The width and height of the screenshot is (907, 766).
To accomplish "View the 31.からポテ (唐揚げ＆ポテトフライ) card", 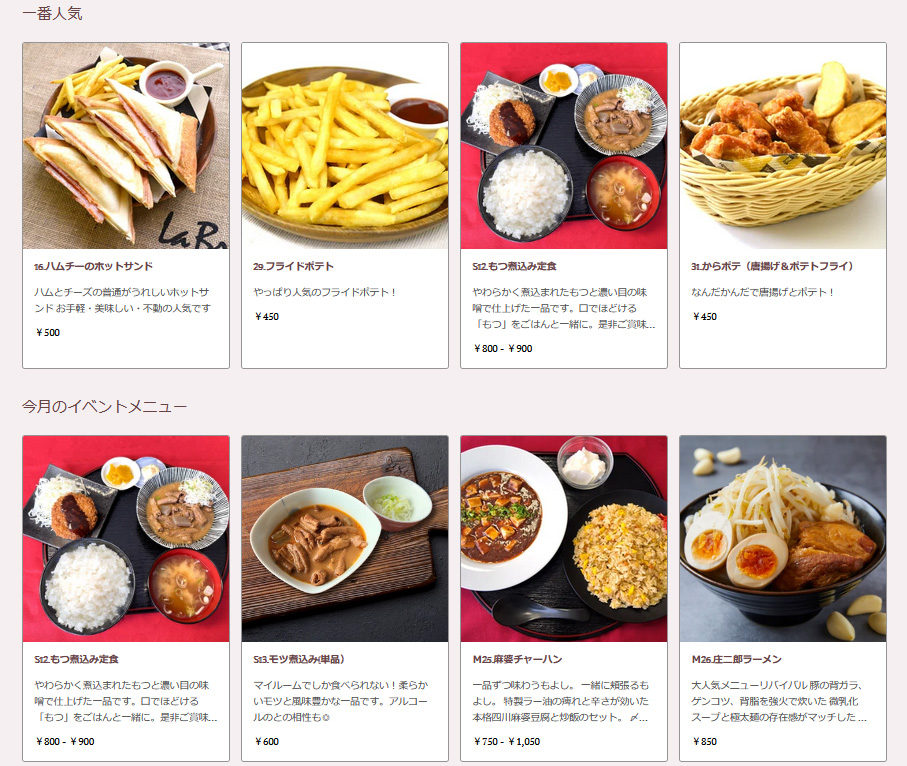I will (783, 205).
